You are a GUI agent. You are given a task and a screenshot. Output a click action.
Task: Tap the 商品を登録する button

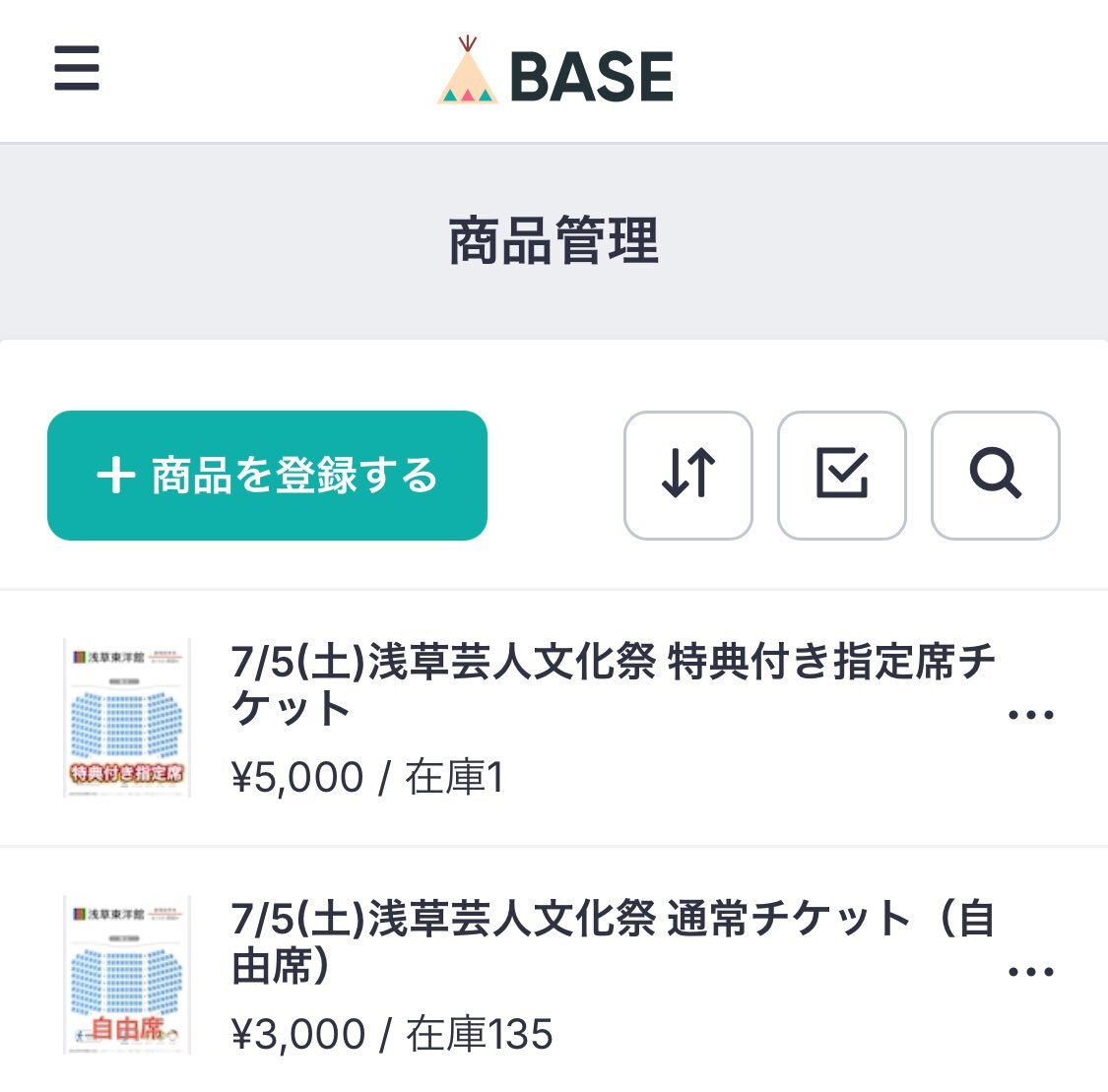267,476
